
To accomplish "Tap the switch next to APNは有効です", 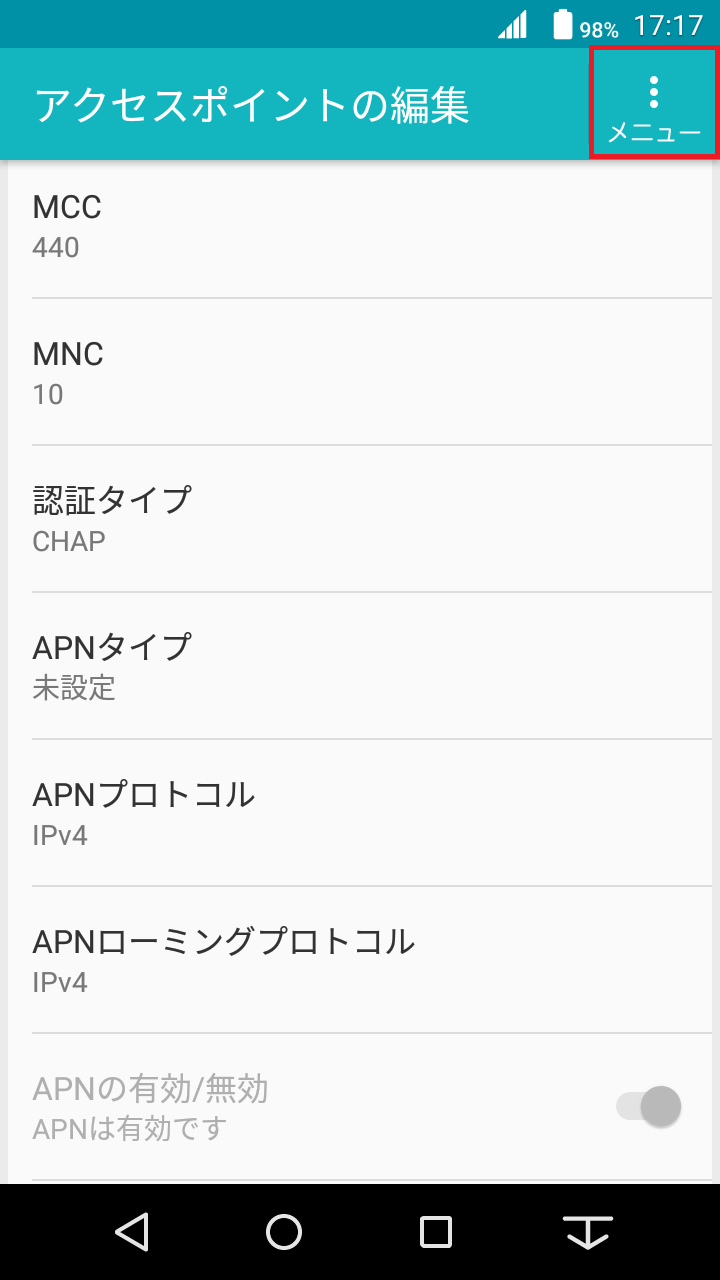I will click(x=645, y=1106).
